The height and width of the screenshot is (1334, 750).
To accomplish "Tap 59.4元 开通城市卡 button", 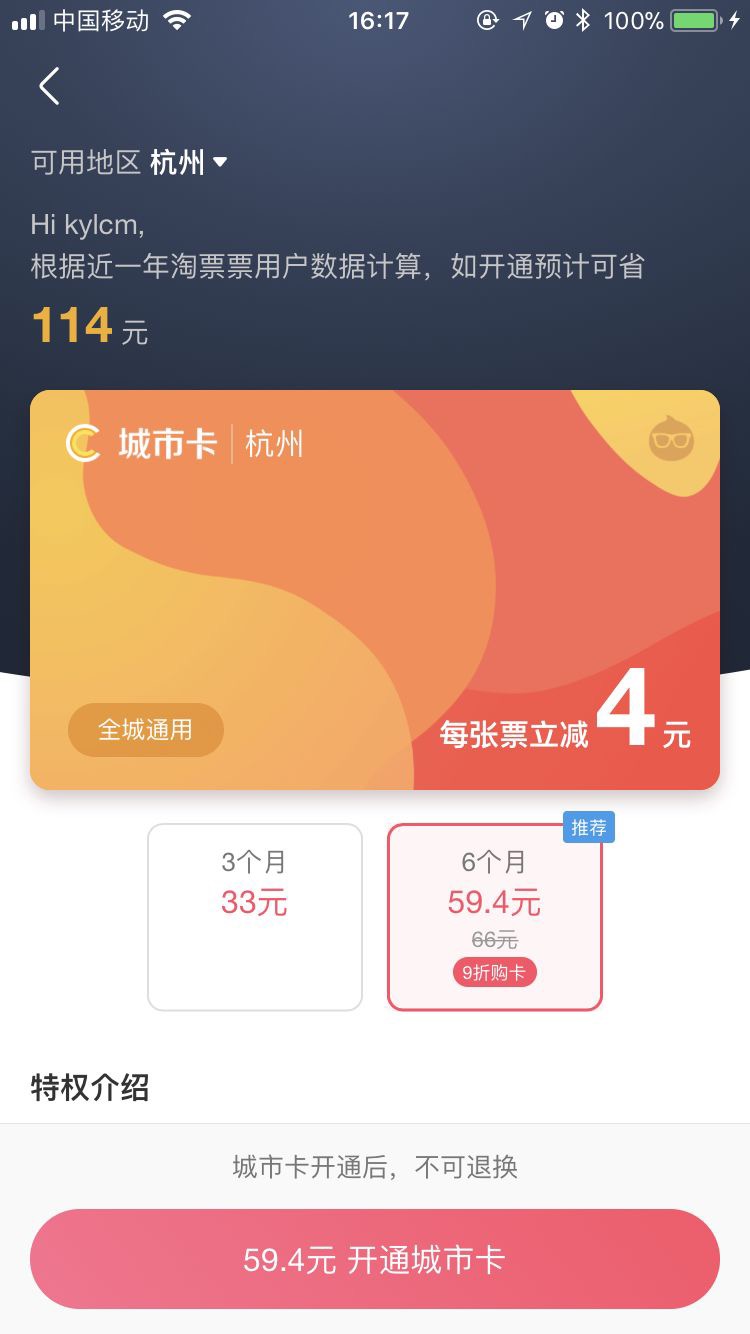I will pos(375,1259).
